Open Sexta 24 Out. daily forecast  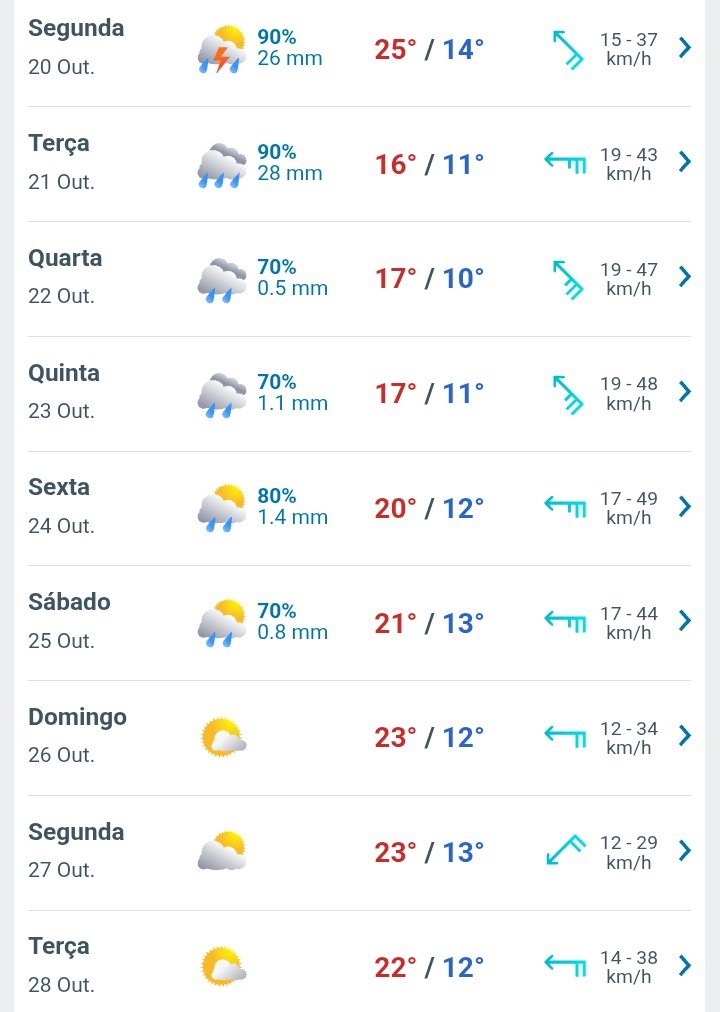(x=359, y=509)
